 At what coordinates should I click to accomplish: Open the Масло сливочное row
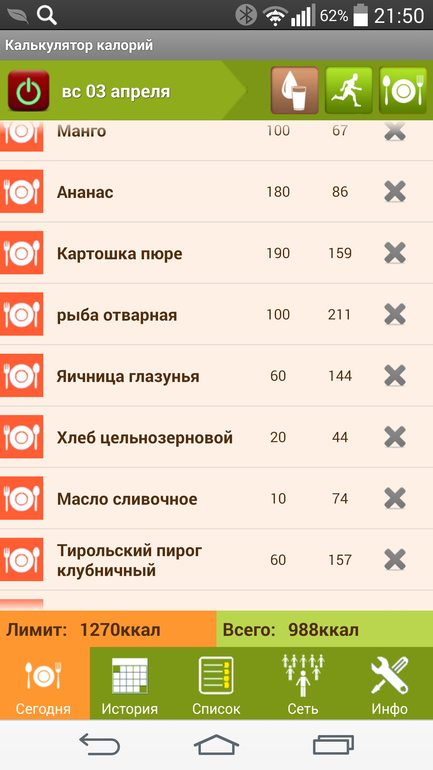(216, 498)
